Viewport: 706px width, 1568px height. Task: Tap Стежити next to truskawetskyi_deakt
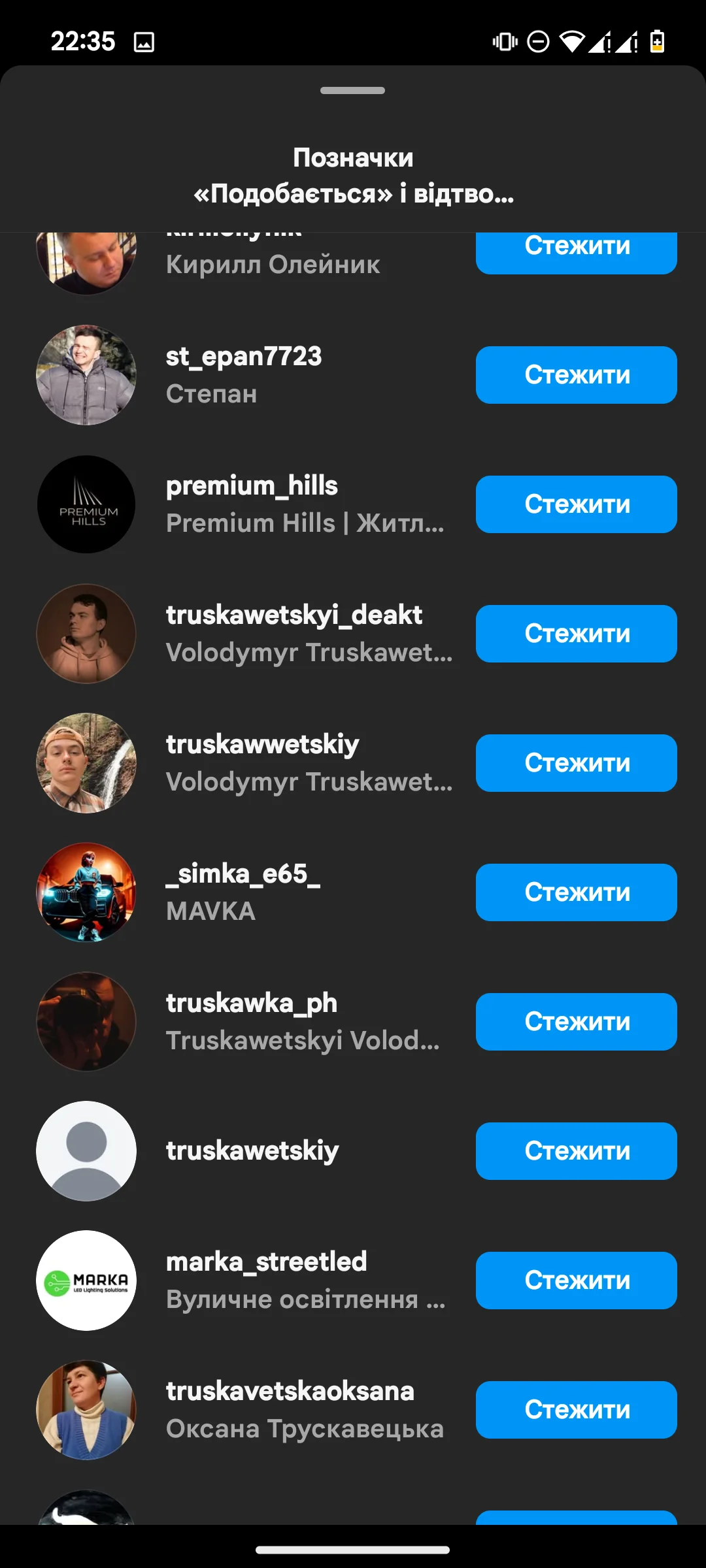click(x=576, y=634)
